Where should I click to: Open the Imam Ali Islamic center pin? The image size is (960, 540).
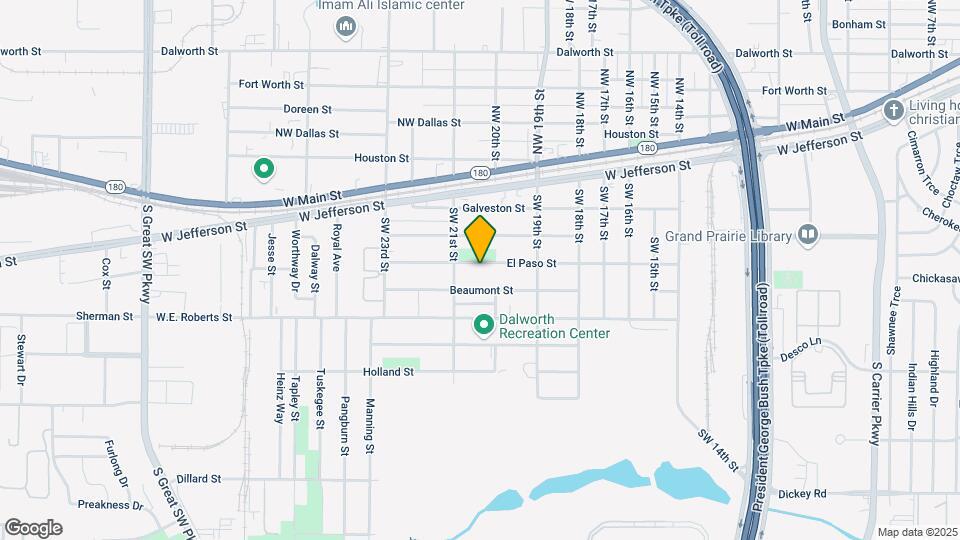pyautogui.click(x=347, y=26)
